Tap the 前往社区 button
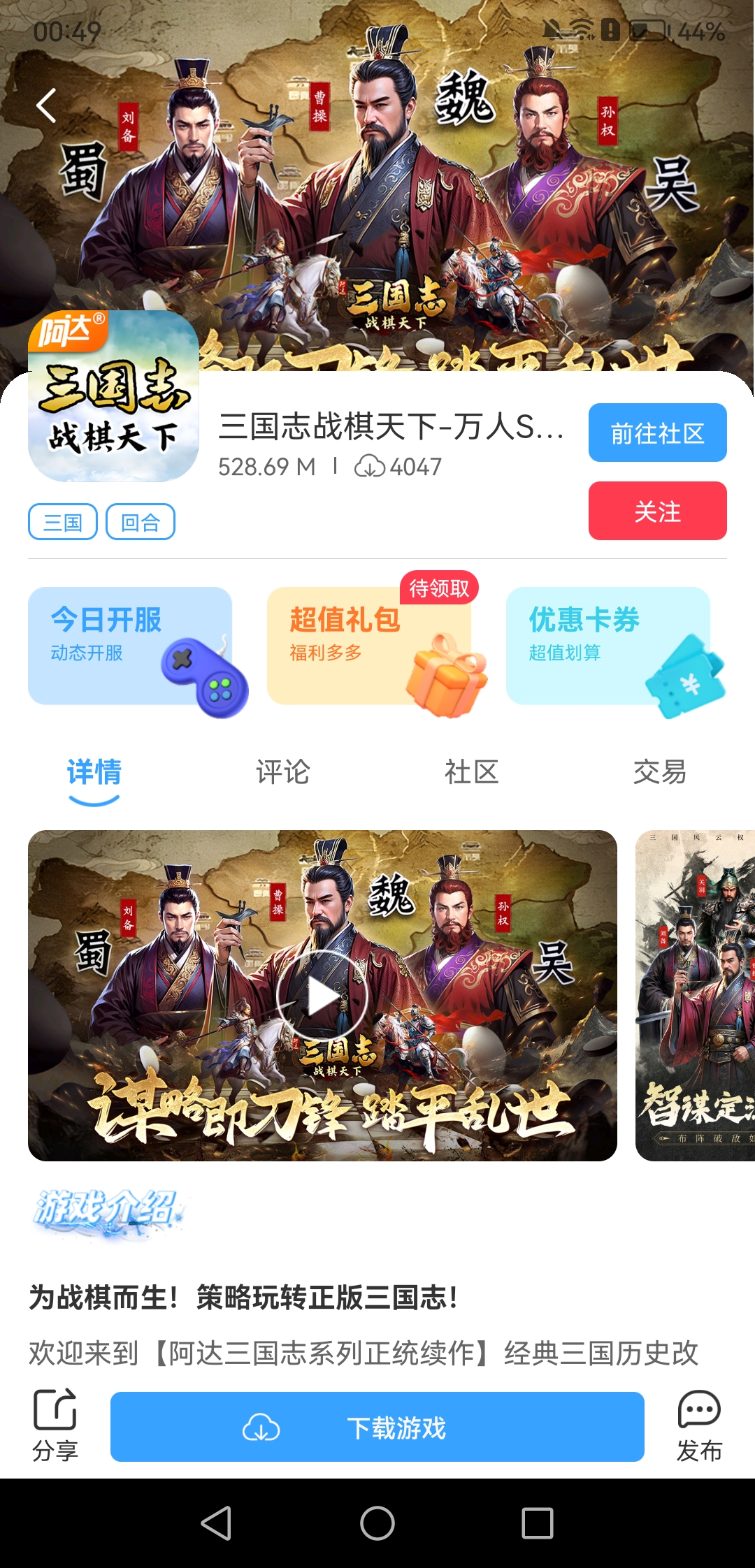Viewport: 755px width, 1568px height. [x=657, y=433]
